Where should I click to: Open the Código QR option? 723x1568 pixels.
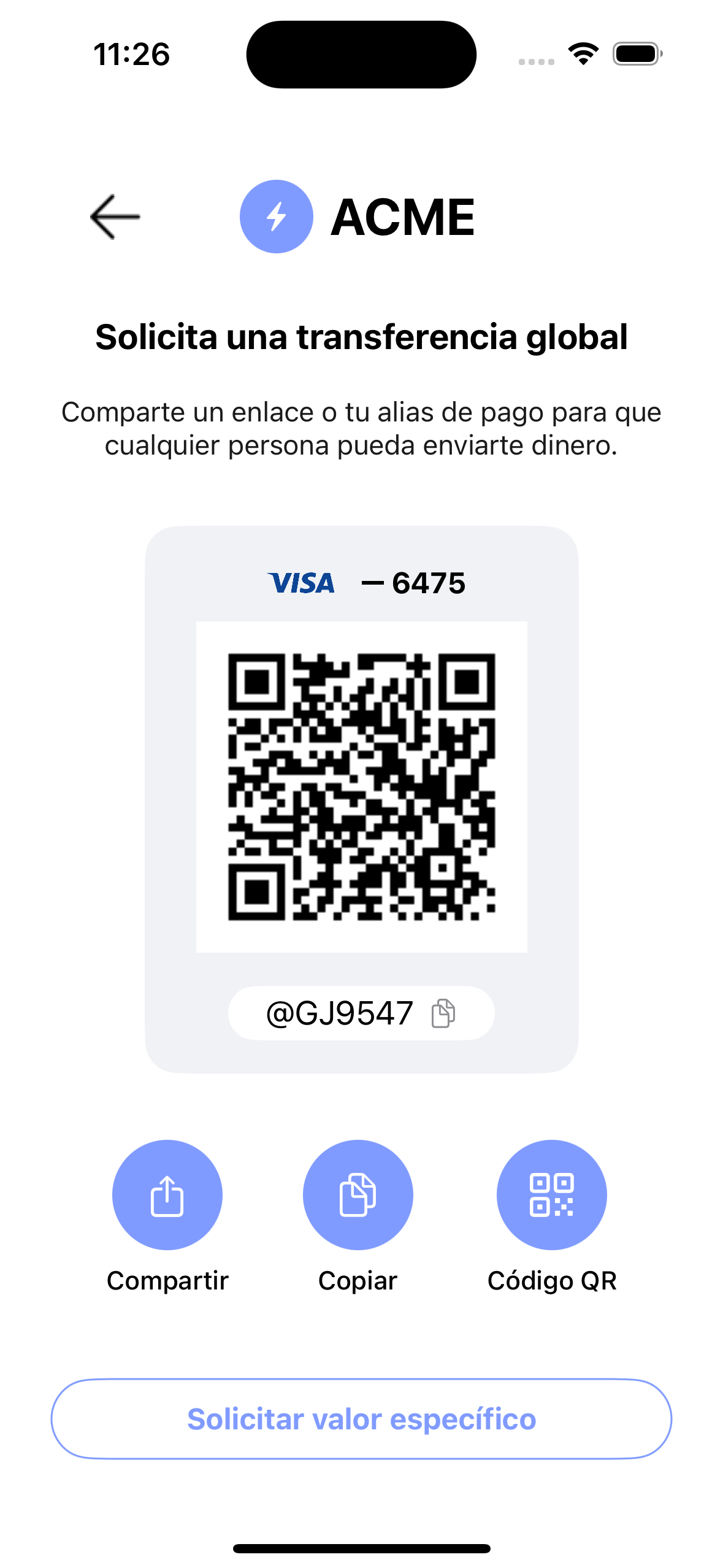[x=551, y=1194]
